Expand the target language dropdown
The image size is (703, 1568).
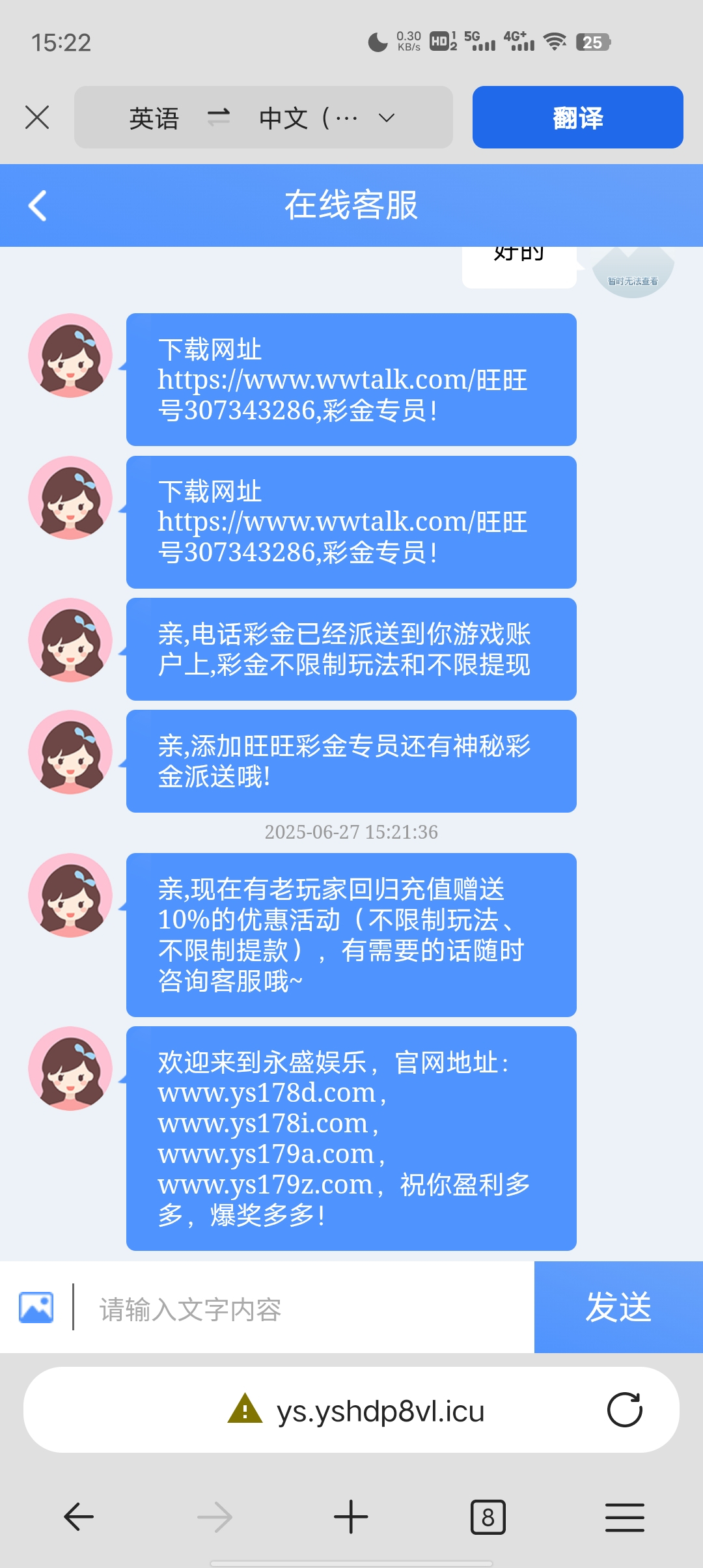click(x=387, y=118)
